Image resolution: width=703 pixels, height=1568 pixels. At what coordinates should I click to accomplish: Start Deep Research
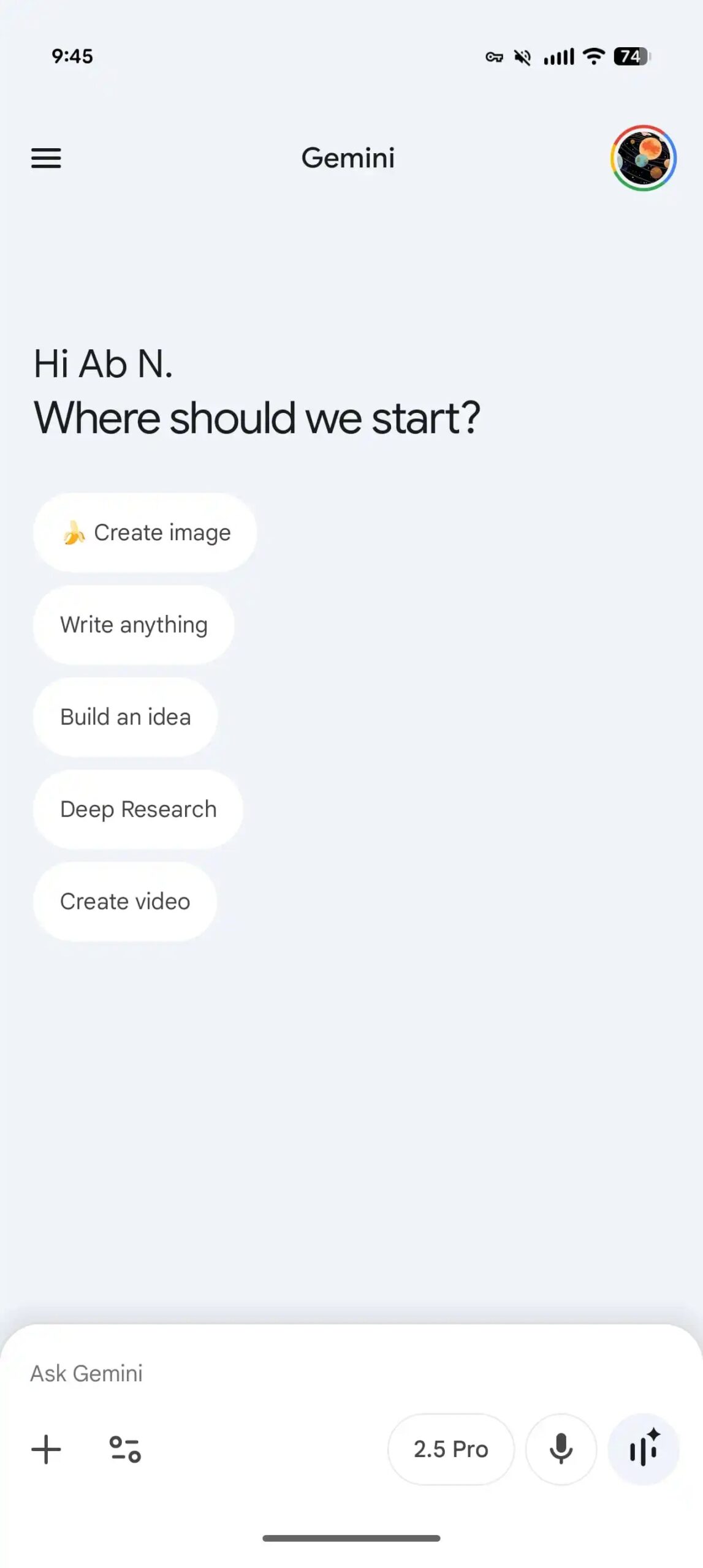138,809
